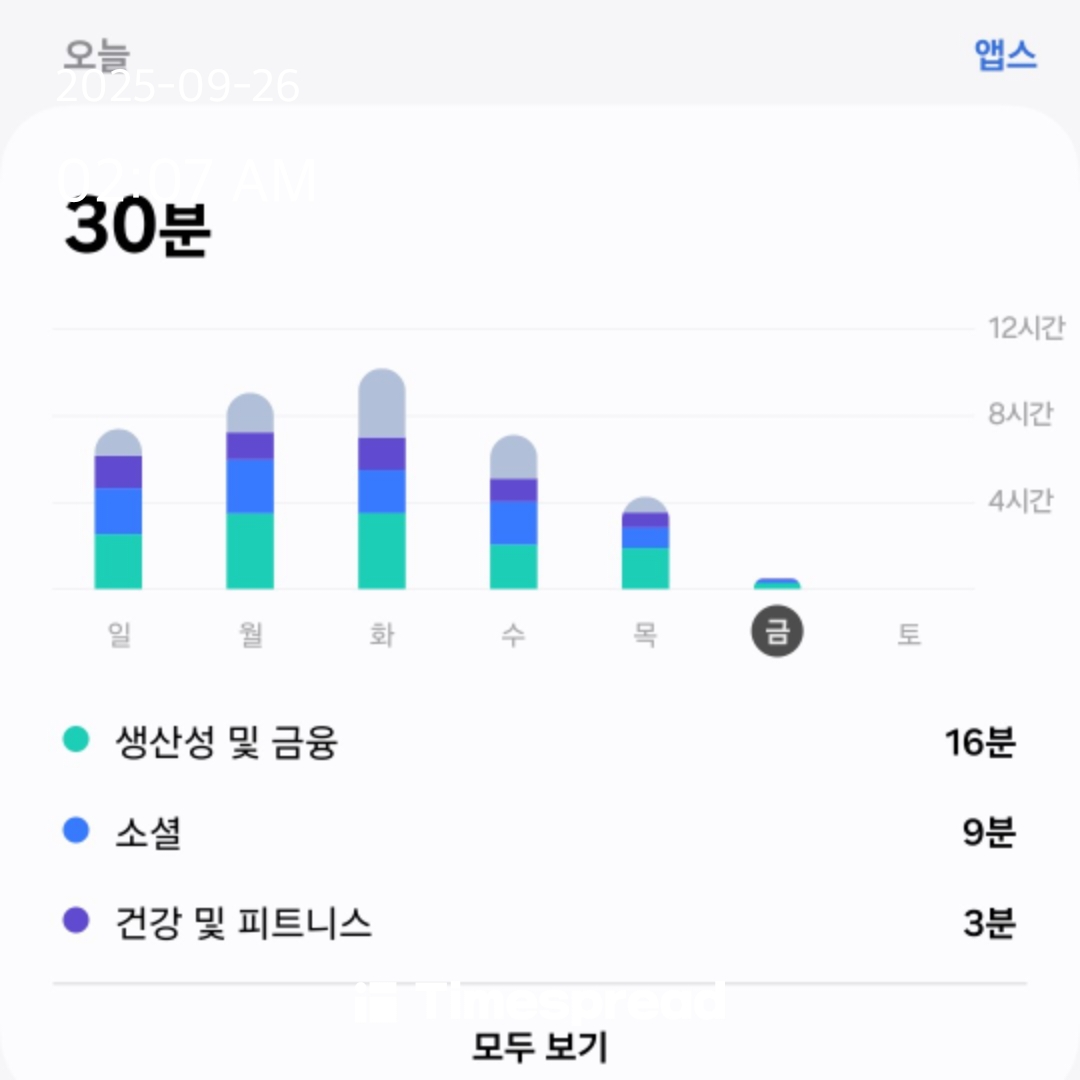Open the 앱스 link
The image size is (1080, 1080).
[1005, 54]
